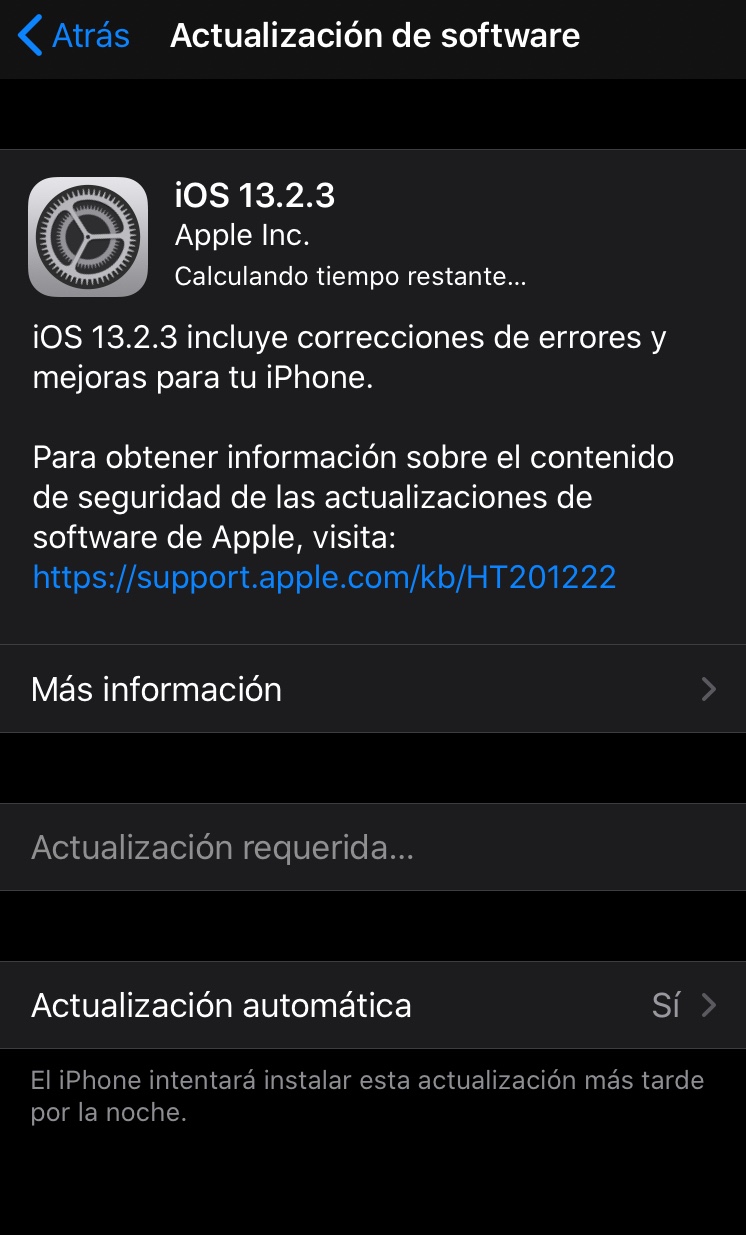This screenshot has height=1235, width=746.
Task: Open the support.apple.com HT201222 link
Action: tap(324, 577)
